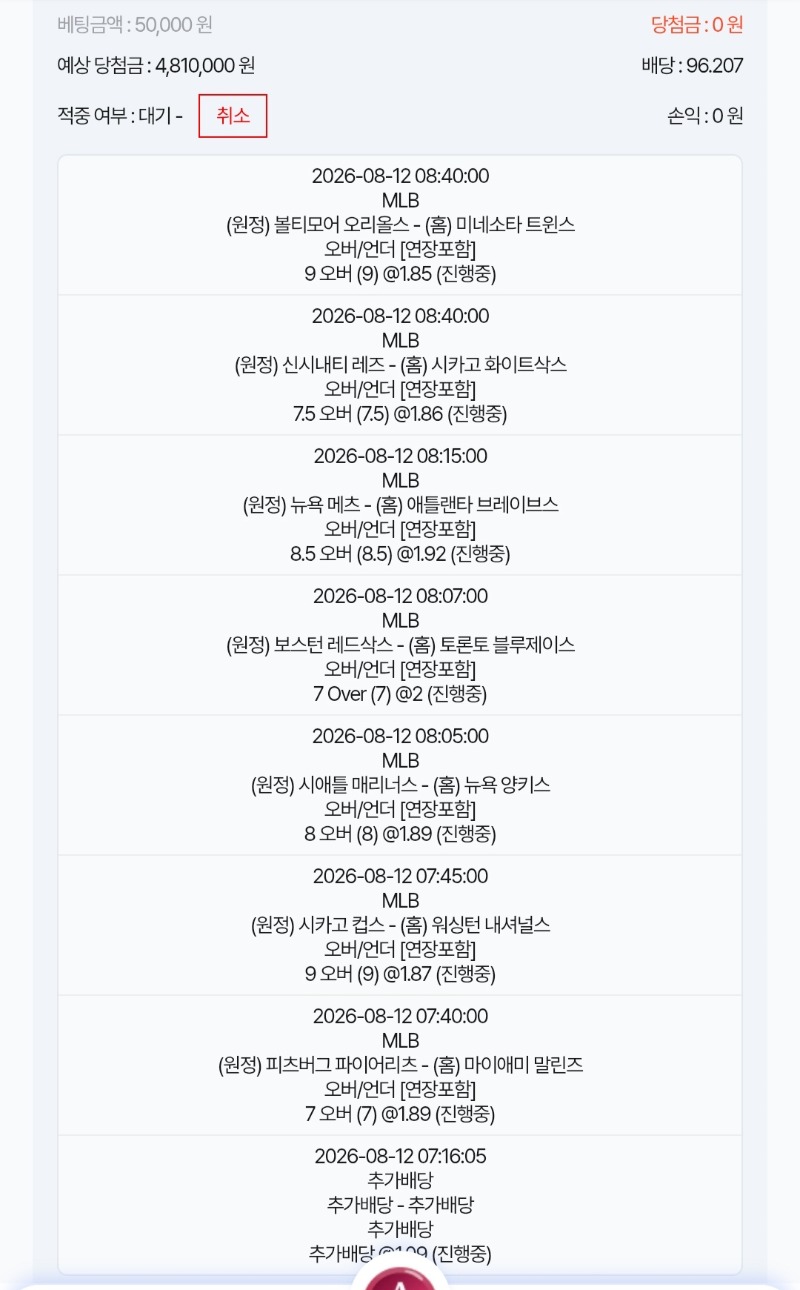The height and width of the screenshot is (1290, 800).
Task: Cancel the pending bet with 취소
Action: click(x=233, y=116)
